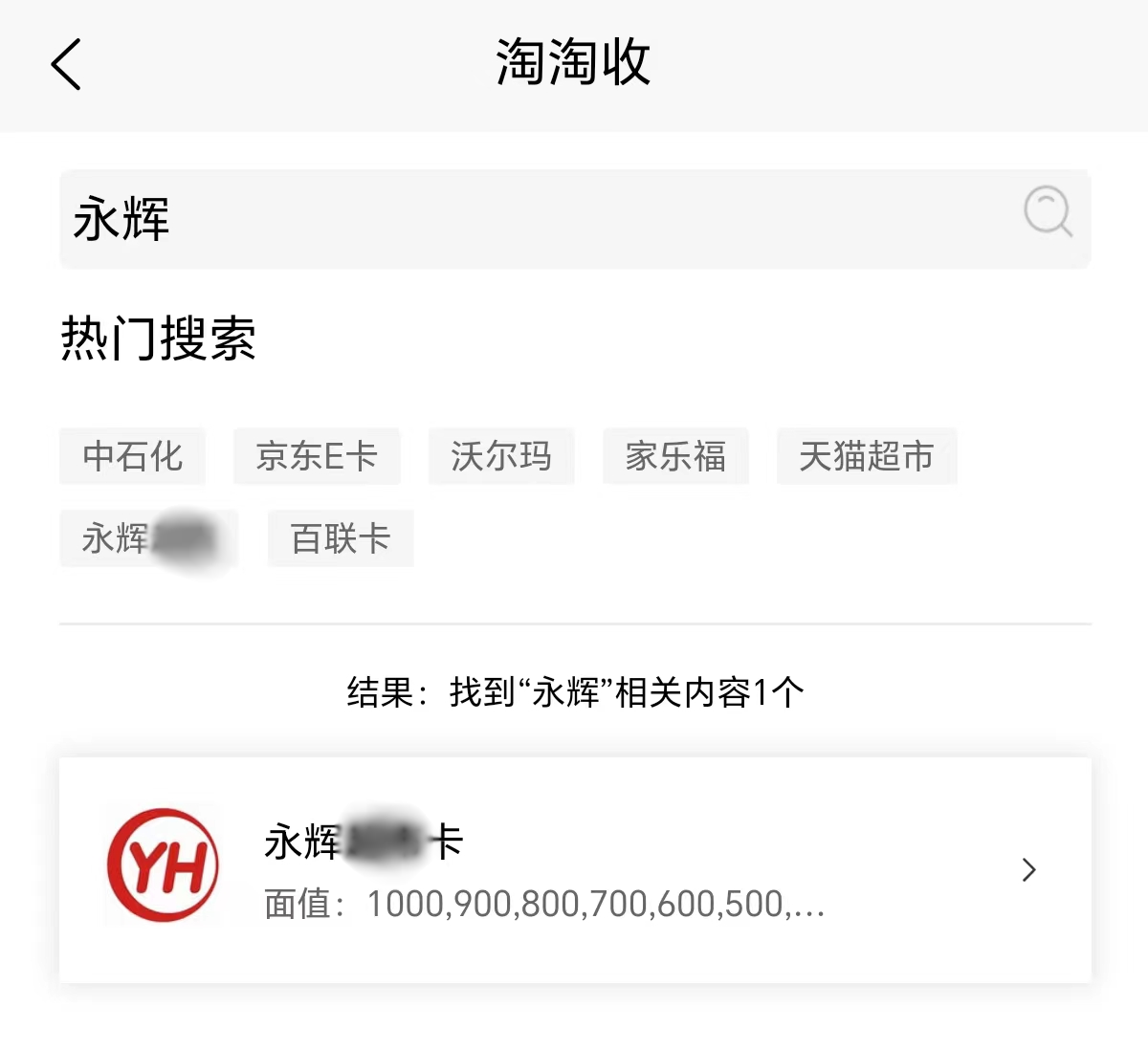Tap the 永辉 hot search chip
Screen dimensions: 1148x1050
[148, 538]
